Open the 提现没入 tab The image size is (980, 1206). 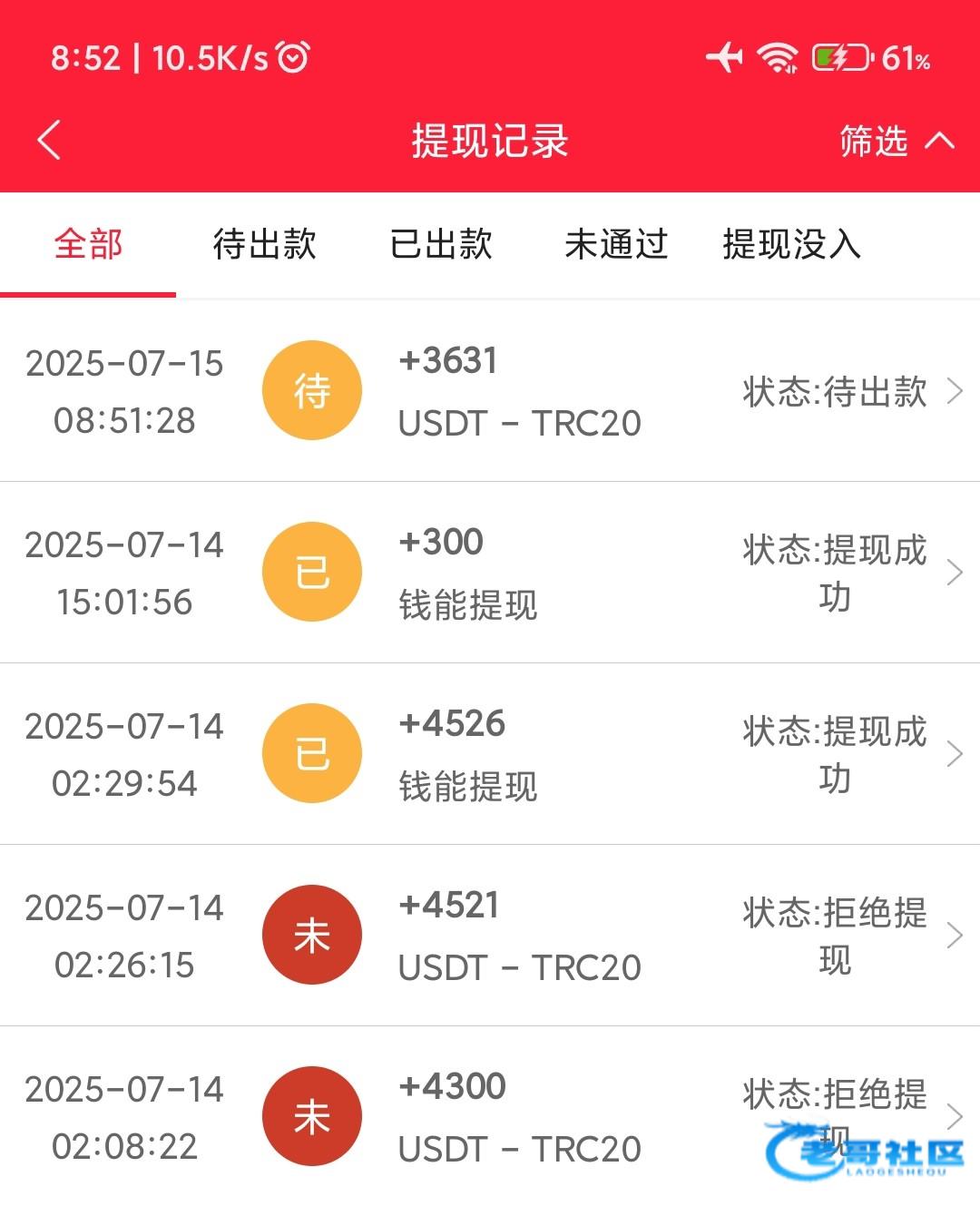[791, 245]
